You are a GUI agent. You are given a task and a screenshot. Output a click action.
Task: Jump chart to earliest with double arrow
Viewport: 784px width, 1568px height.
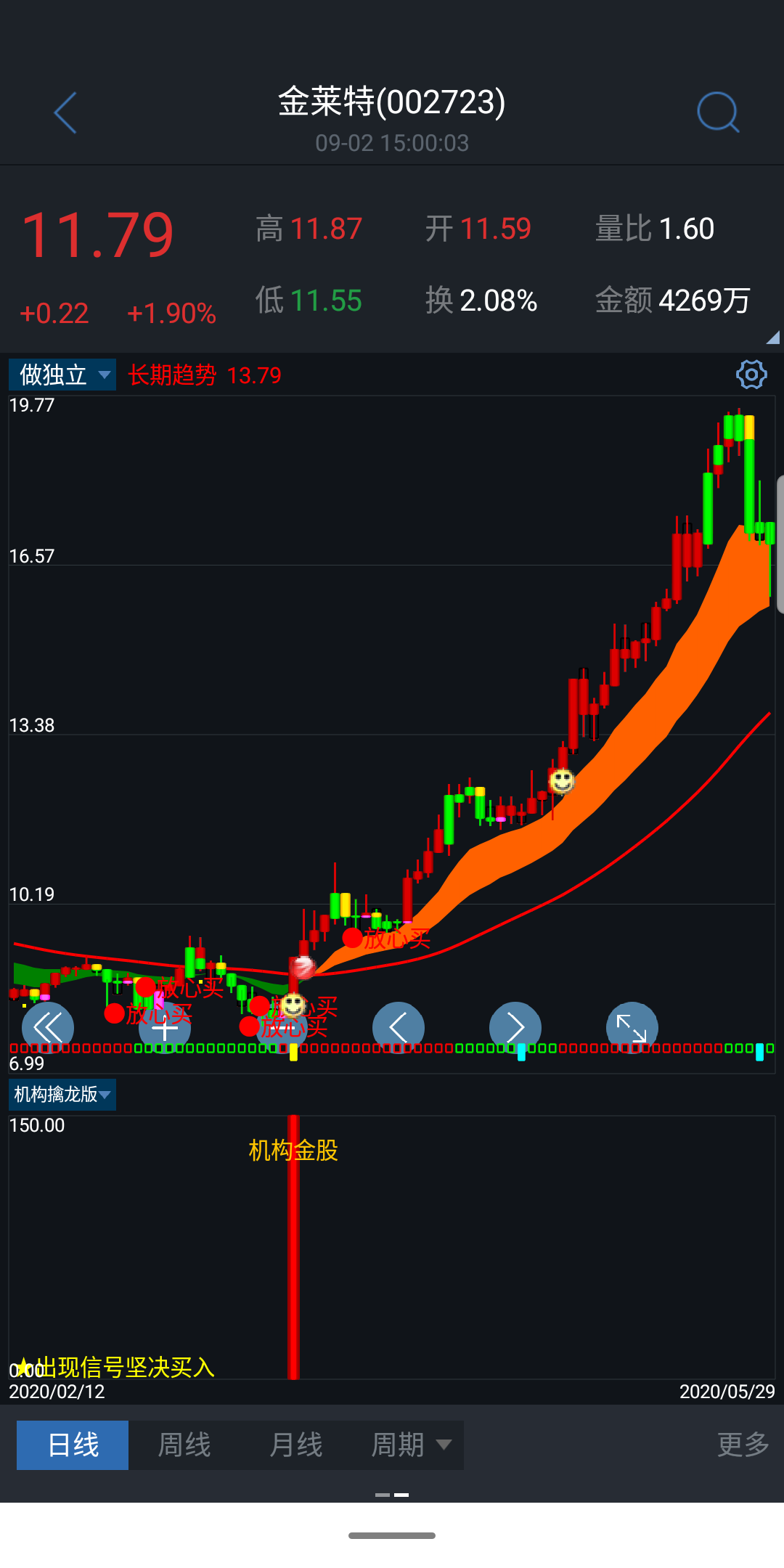48,1028
